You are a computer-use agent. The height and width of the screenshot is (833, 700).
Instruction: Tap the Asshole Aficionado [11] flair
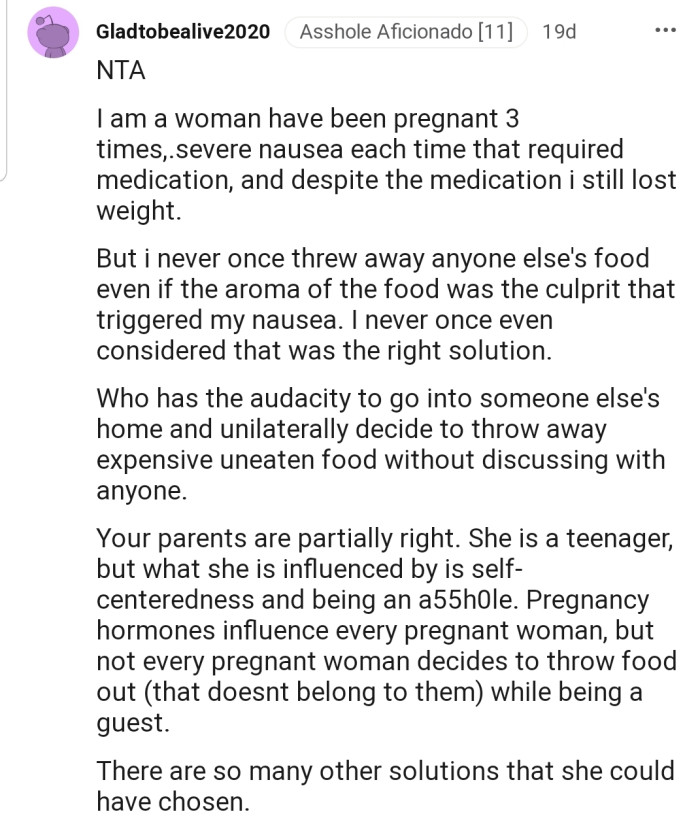[x=406, y=32]
